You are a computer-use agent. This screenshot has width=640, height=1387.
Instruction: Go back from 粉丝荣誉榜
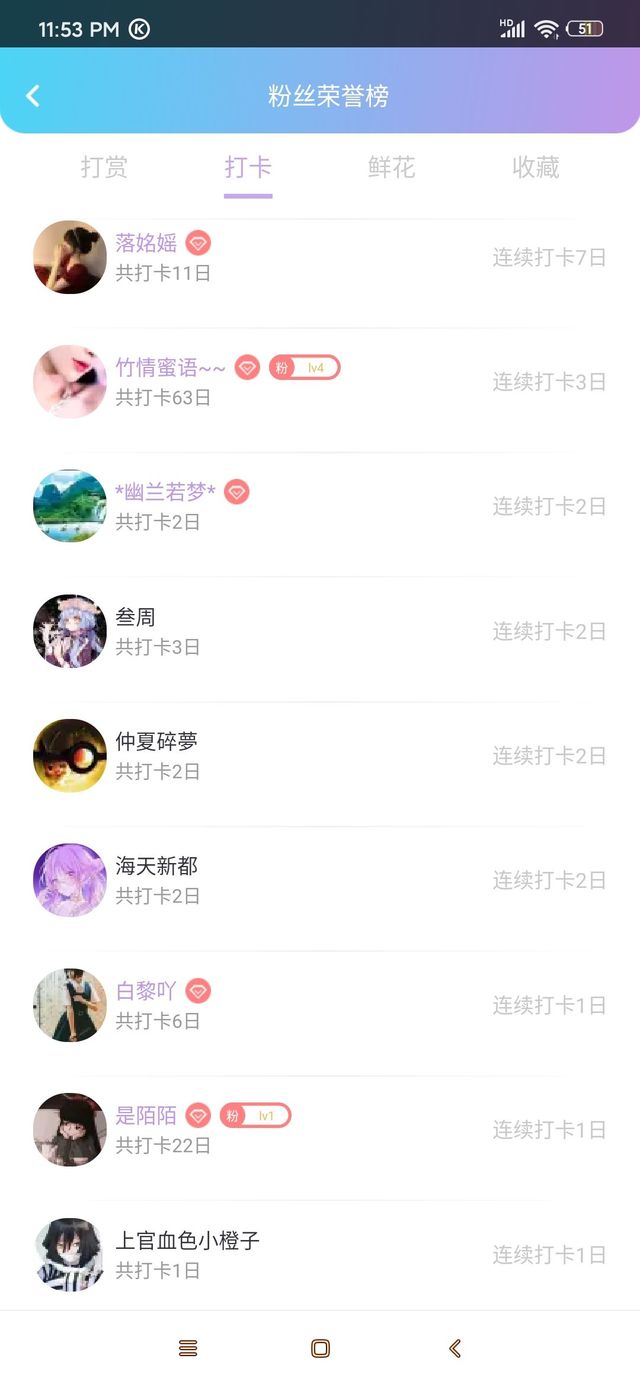click(33, 96)
